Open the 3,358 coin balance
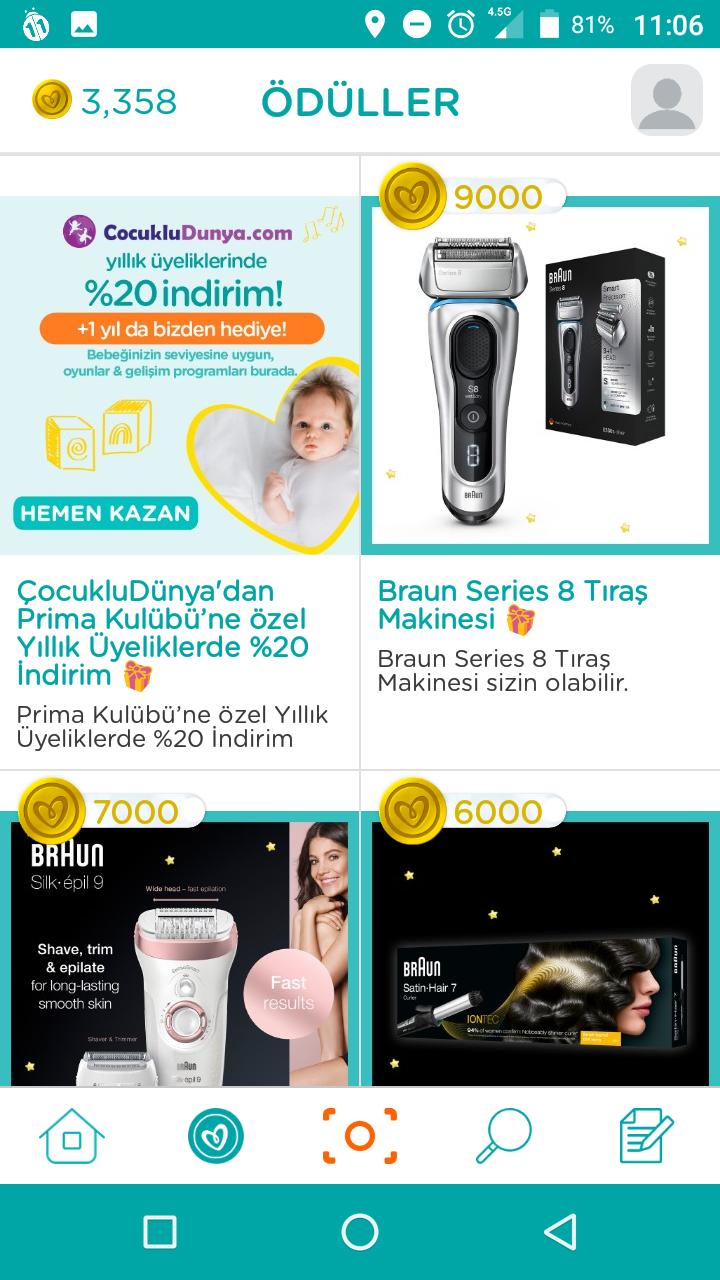The height and width of the screenshot is (1280, 720). tap(104, 101)
